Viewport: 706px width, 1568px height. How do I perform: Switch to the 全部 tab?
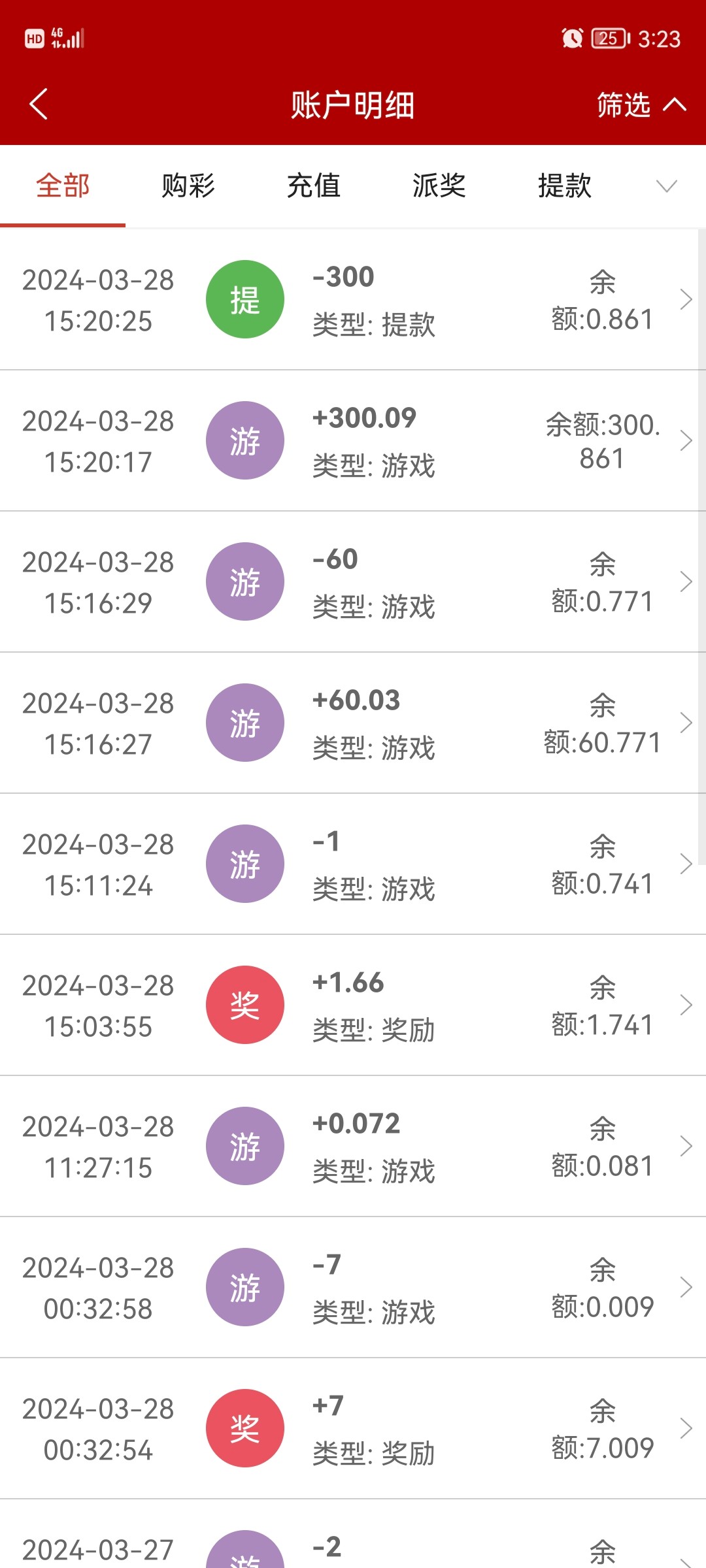point(63,186)
